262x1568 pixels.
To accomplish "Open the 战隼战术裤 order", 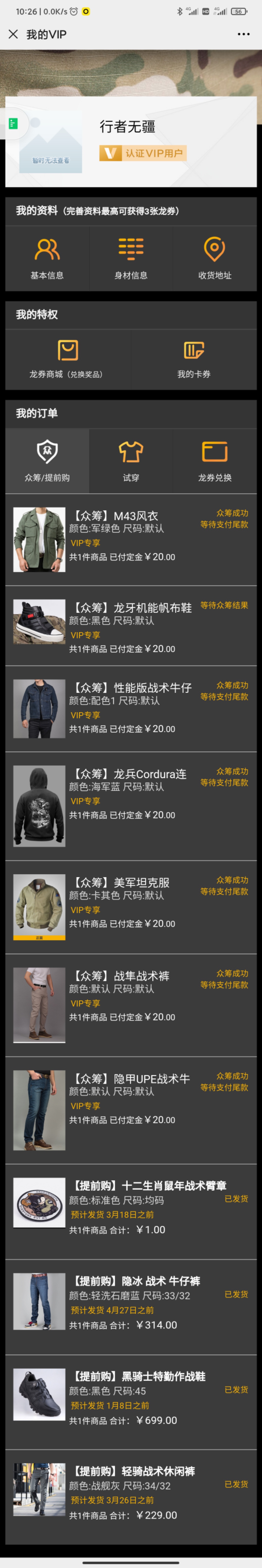I will tap(131, 1004).
